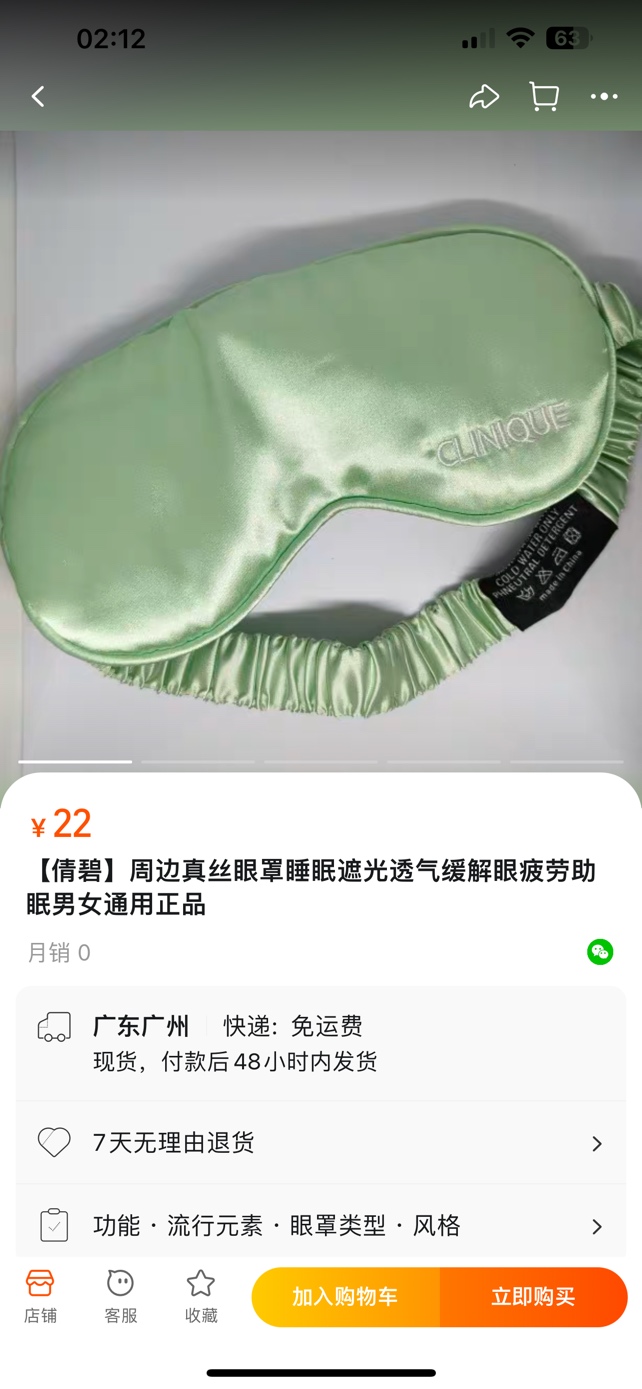Add the item to 收藏 favorites
Screen dimensions: 642x1389
(201, 1297)
